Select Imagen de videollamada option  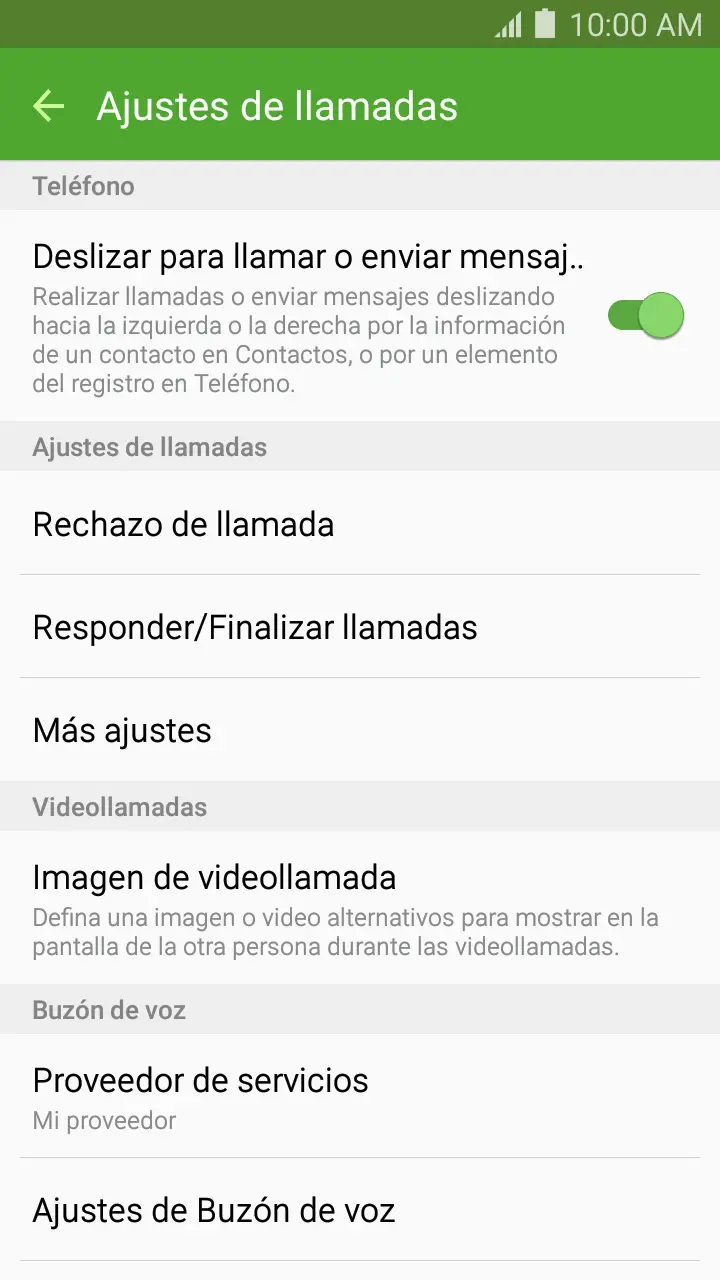click(x=360, y=907)
